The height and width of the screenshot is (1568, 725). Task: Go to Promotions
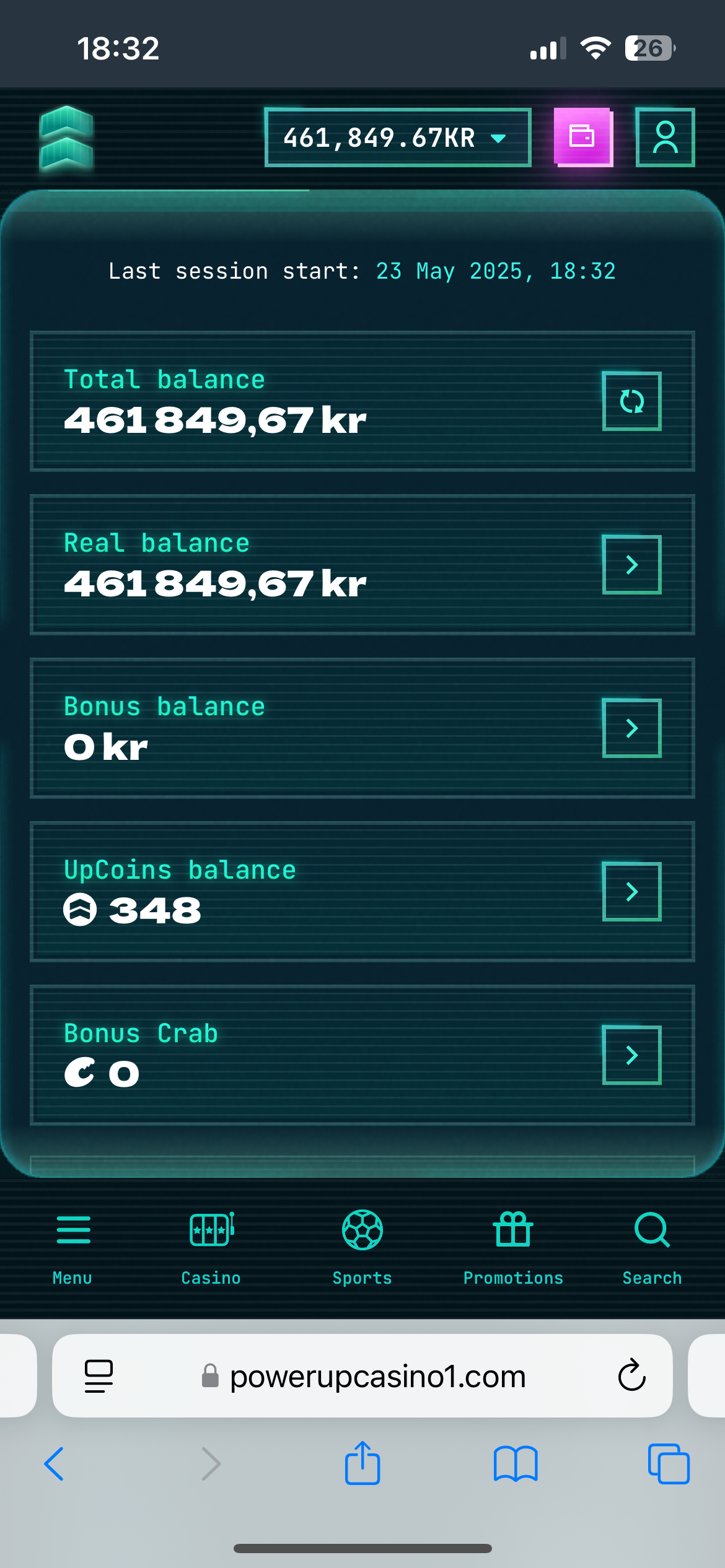513,1246
